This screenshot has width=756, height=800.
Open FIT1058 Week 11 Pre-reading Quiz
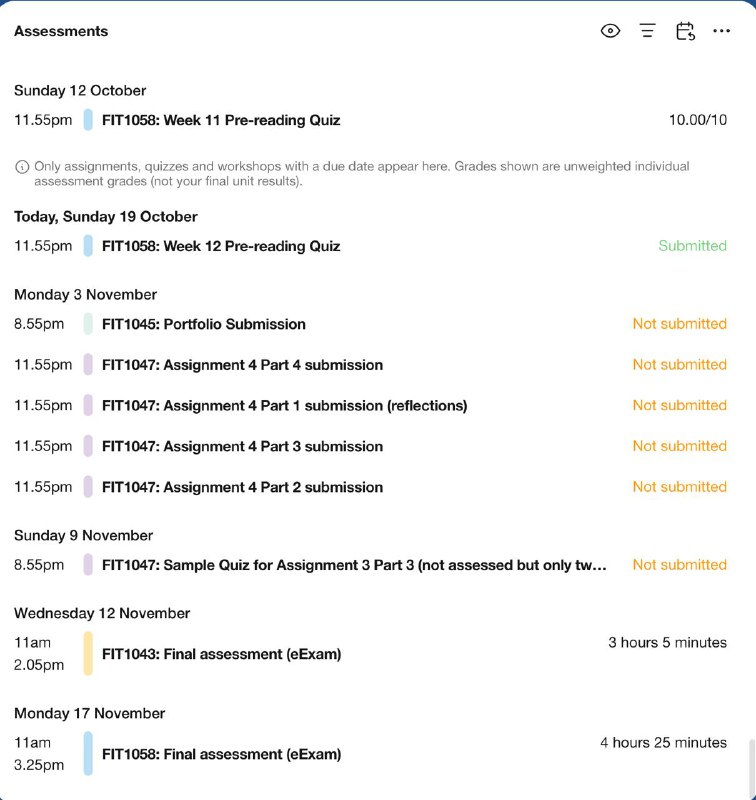point(221,120)
